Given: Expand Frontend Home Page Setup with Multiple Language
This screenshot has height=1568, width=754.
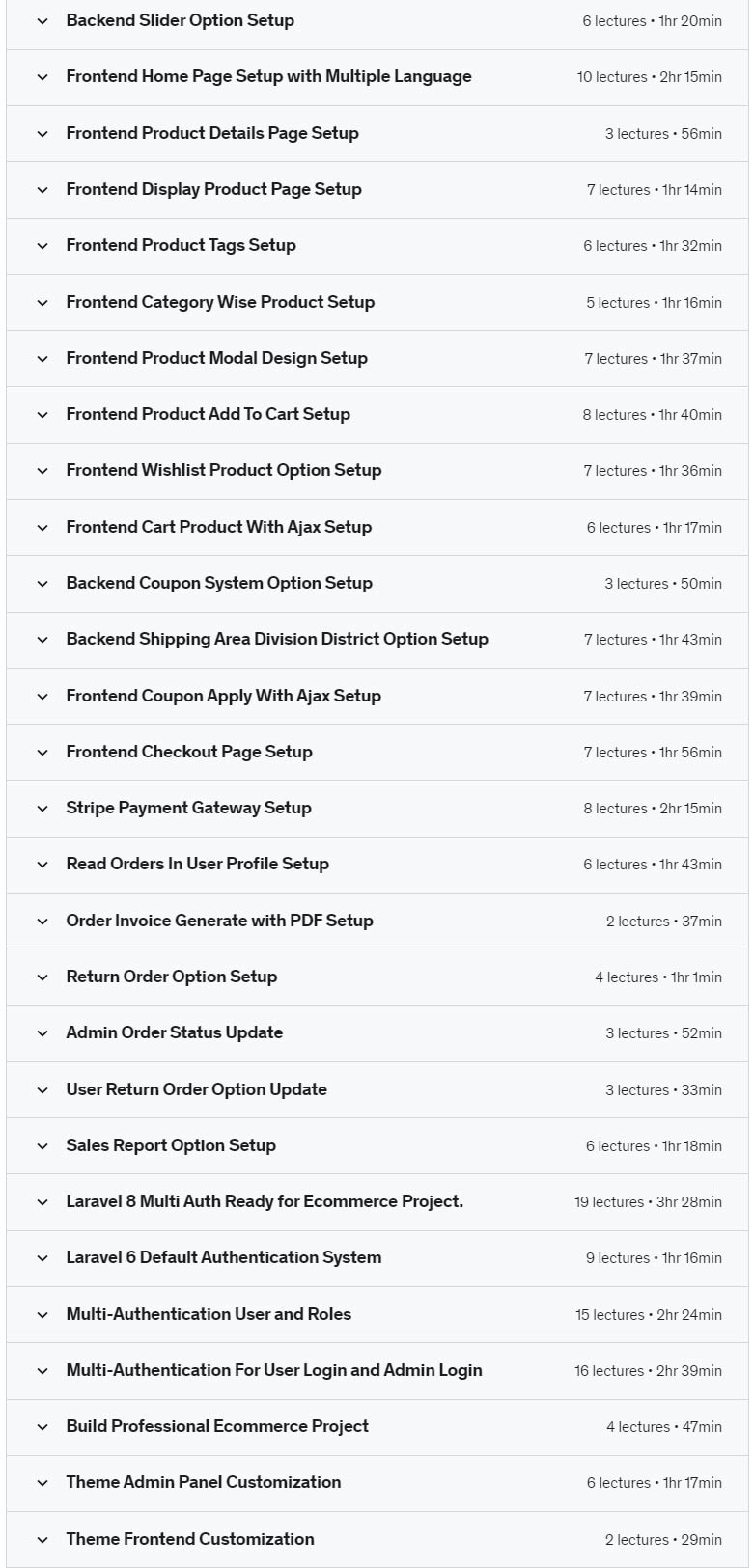Looking at the screenshot, I should click(377, 77).
